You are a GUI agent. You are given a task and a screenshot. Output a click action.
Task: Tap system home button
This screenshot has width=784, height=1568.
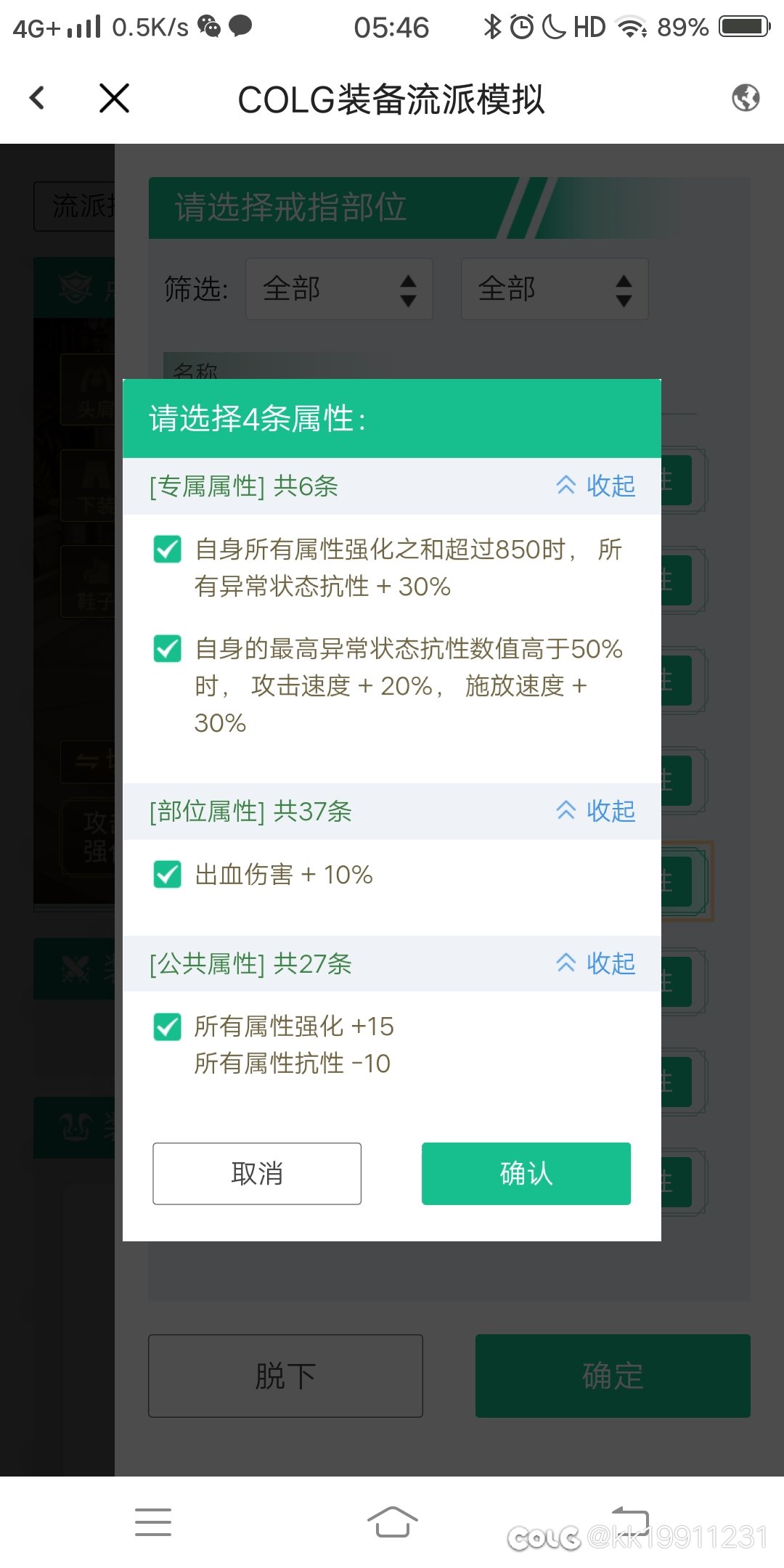click(x=392, y=1522)
